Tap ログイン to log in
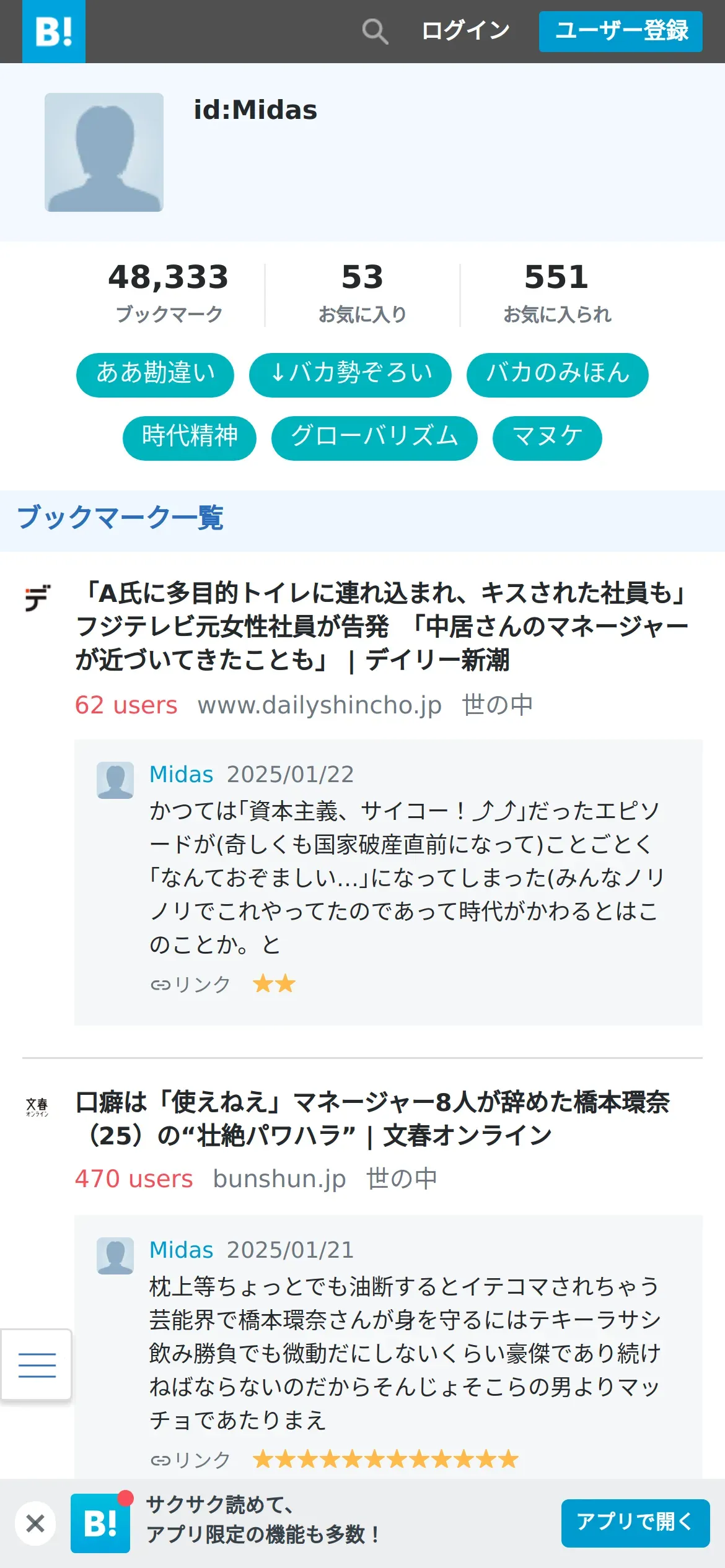This screenshot has width=725, height=1568. (x=466, y=30)
